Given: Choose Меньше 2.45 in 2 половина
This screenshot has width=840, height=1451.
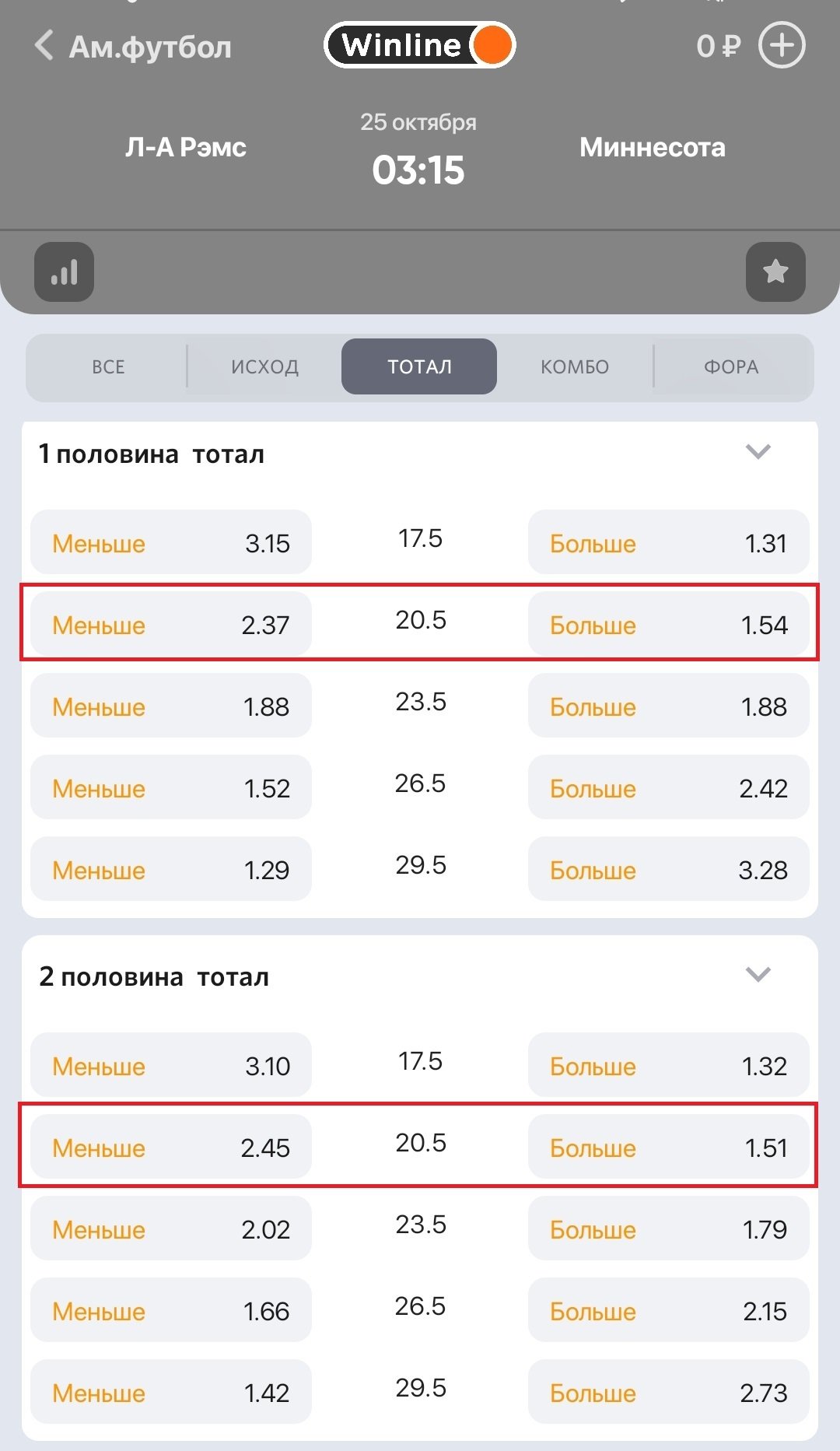Looking at the screenshot, I should [x=171, y=1148].
